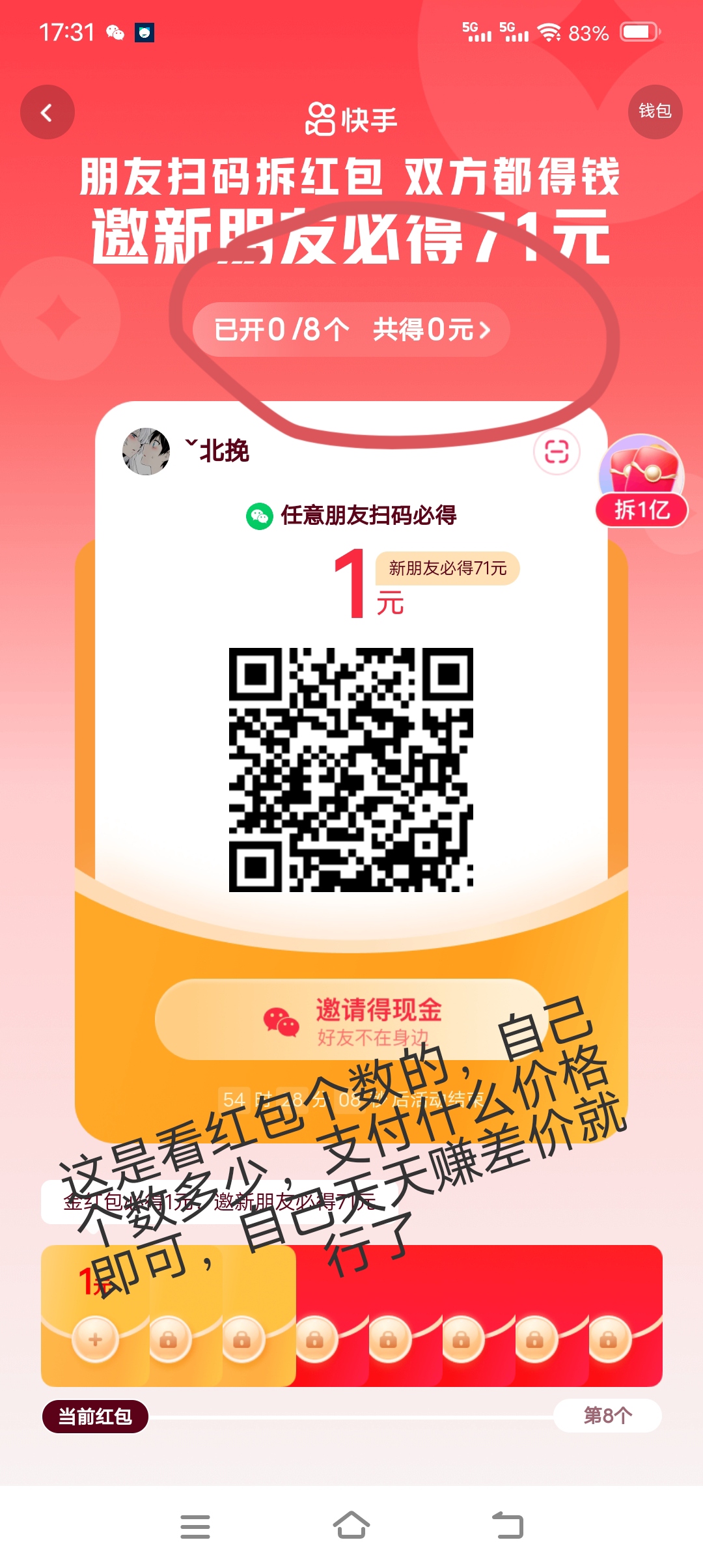Open the 钱包 wallet button
Viewport: 703px width, 1568px height.
(x=655, y=111)
